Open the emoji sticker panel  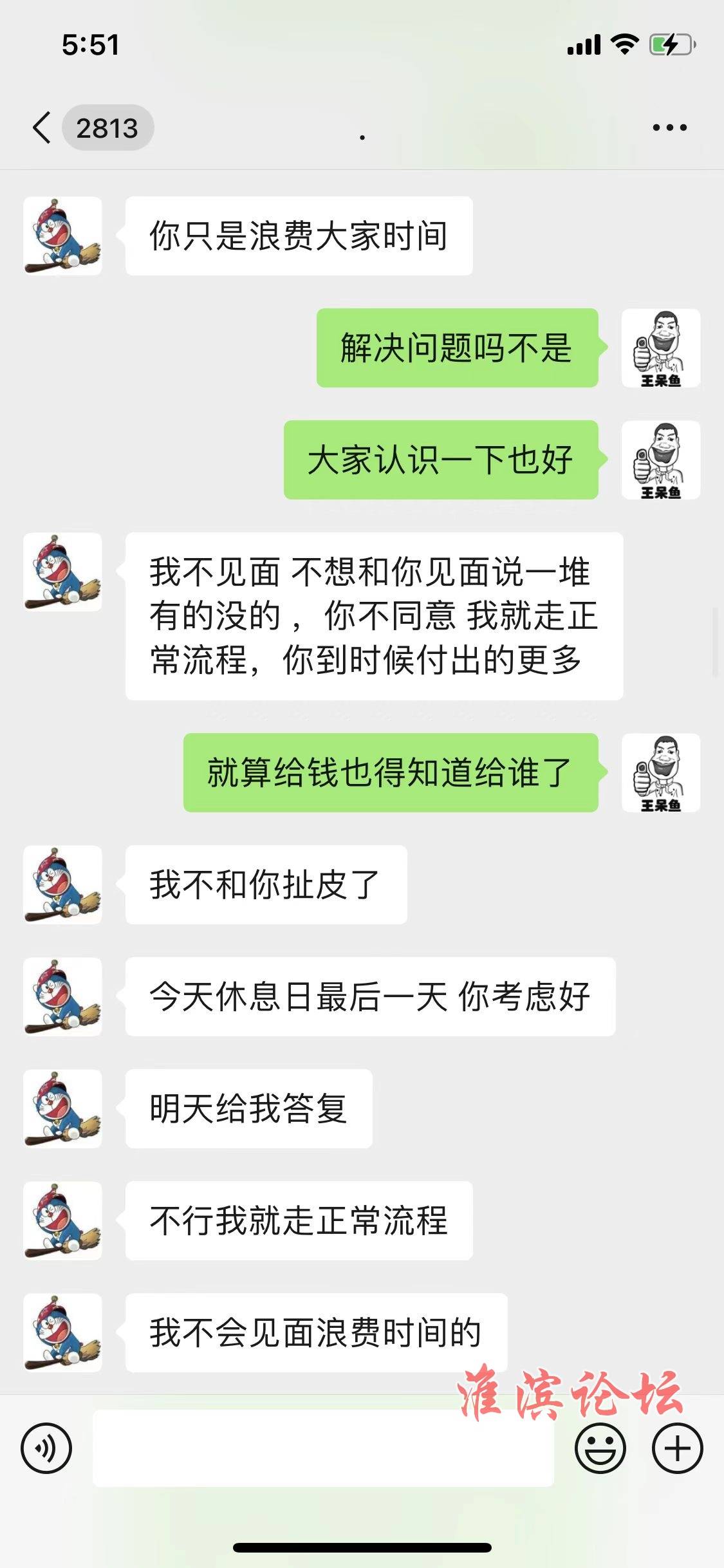(600, 1448)
